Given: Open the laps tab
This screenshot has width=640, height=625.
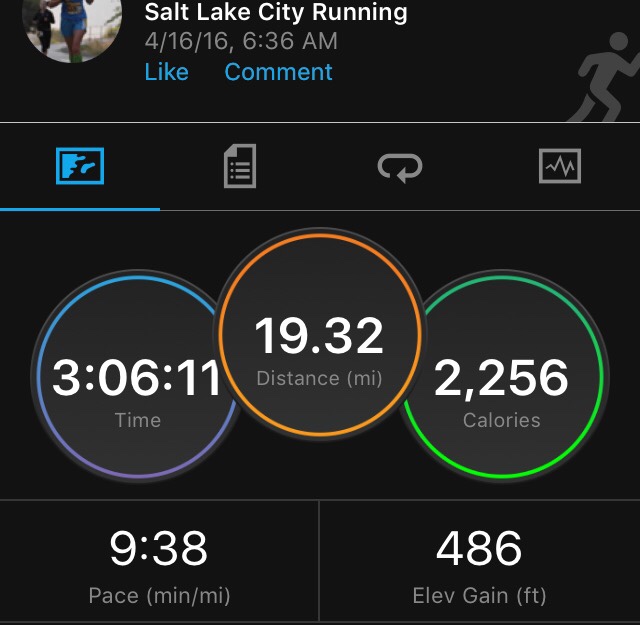Looking at the screenshot, I should (x=400, y=167).
